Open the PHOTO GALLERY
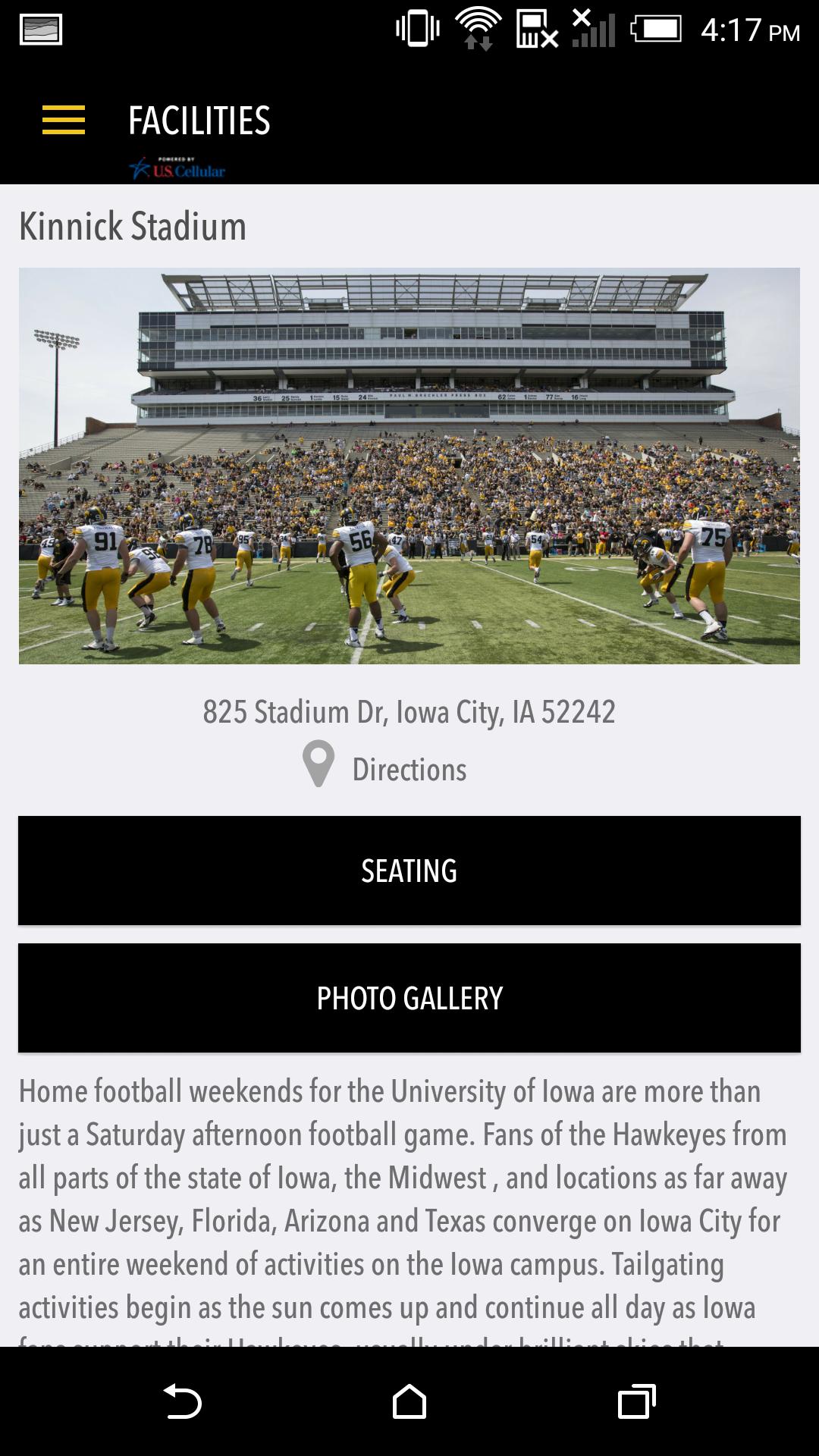 [x=409, y=998]
